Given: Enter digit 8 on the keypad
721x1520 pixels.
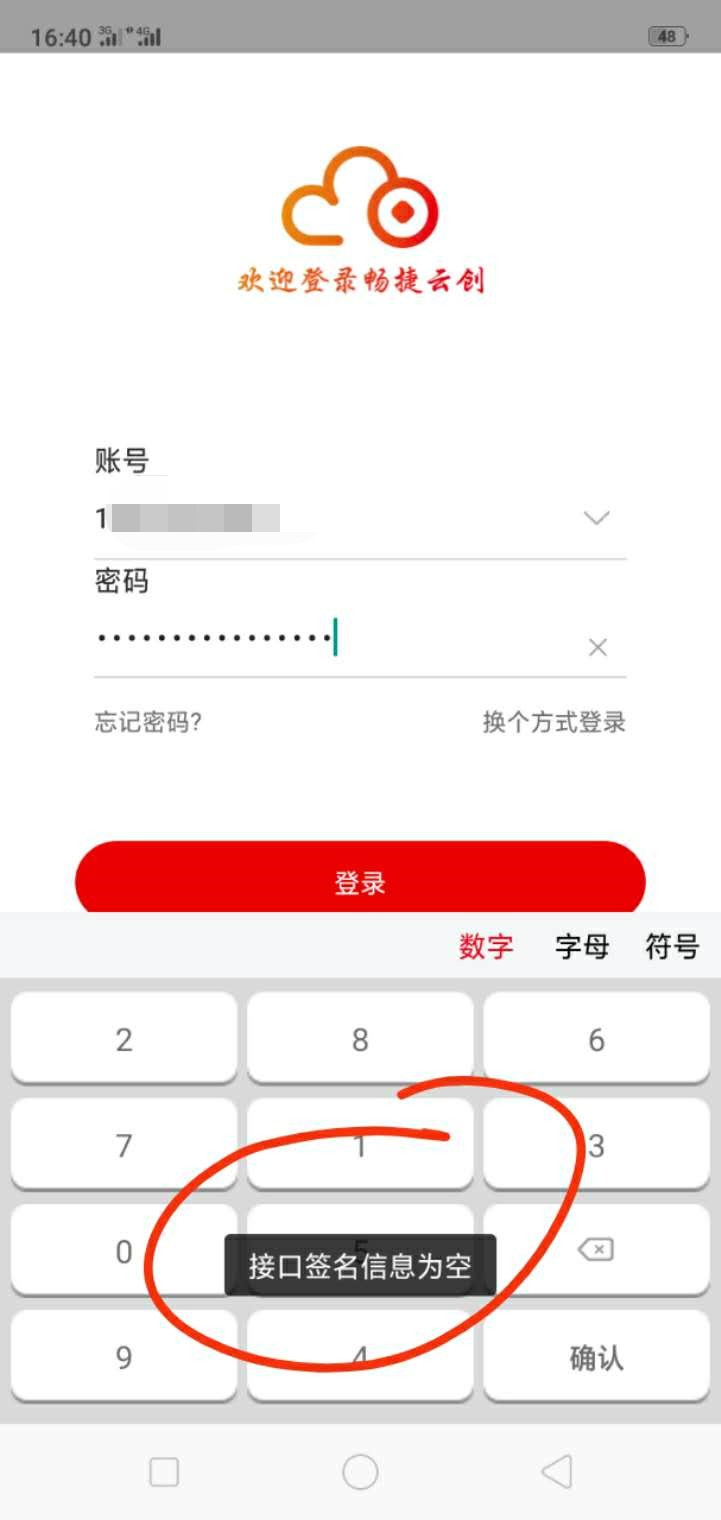Looking at the screenshot, I should pyautogui.click(x=360, y=1039).
